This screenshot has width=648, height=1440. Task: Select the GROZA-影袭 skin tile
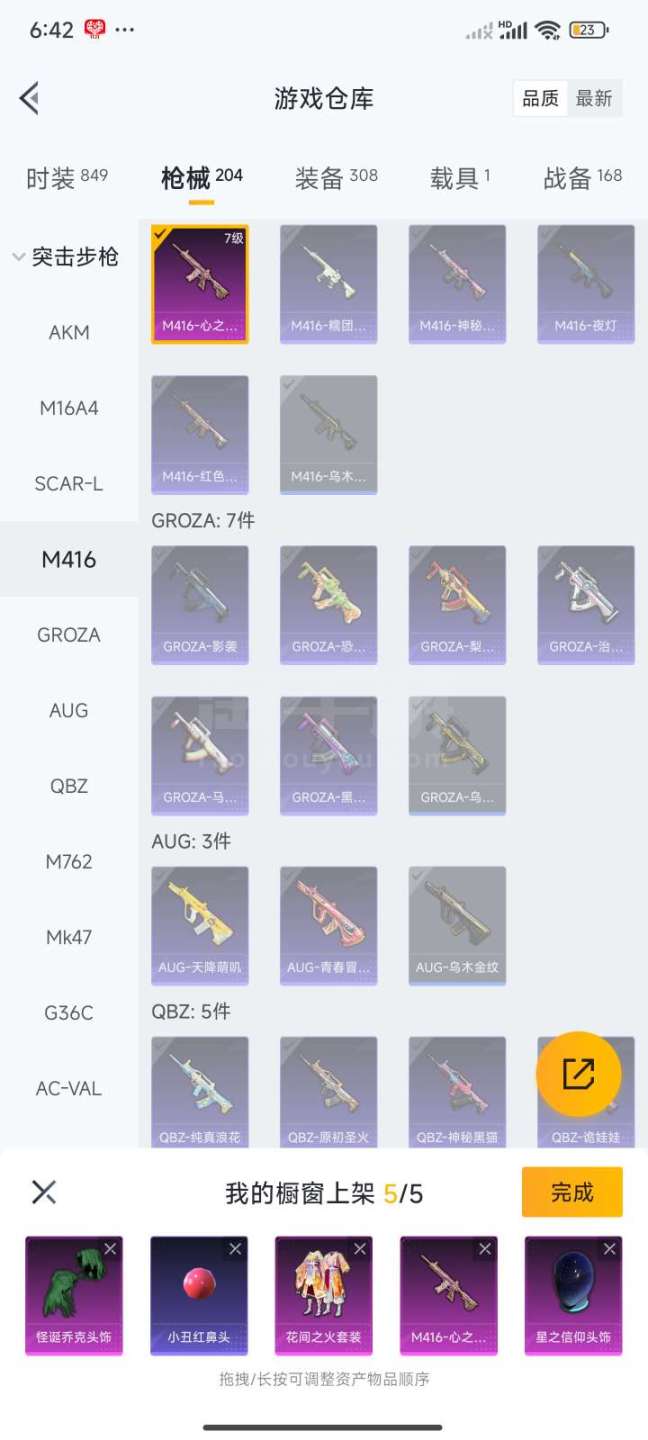click(x=200, y=604)
